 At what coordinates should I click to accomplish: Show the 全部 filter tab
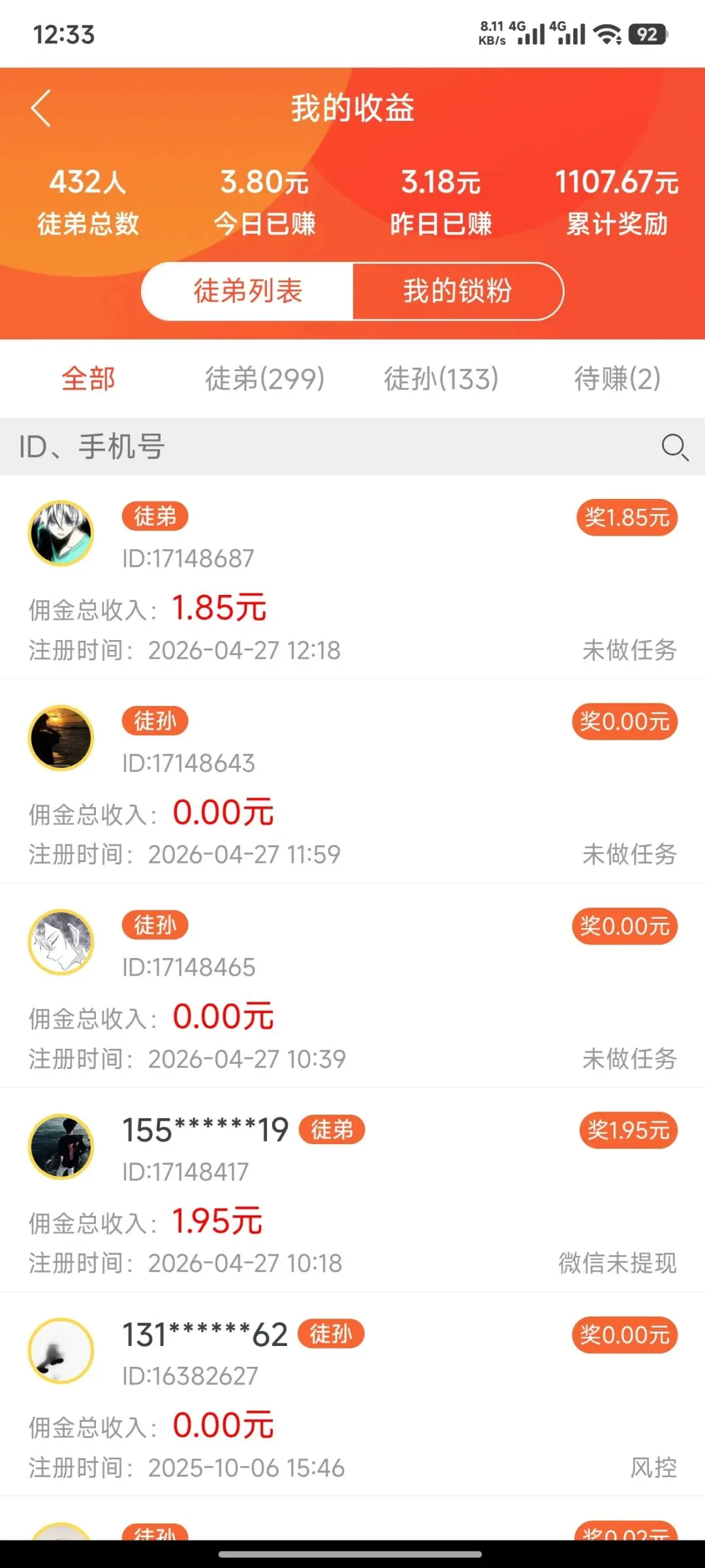pyautogui.click(x=88, y=379)
